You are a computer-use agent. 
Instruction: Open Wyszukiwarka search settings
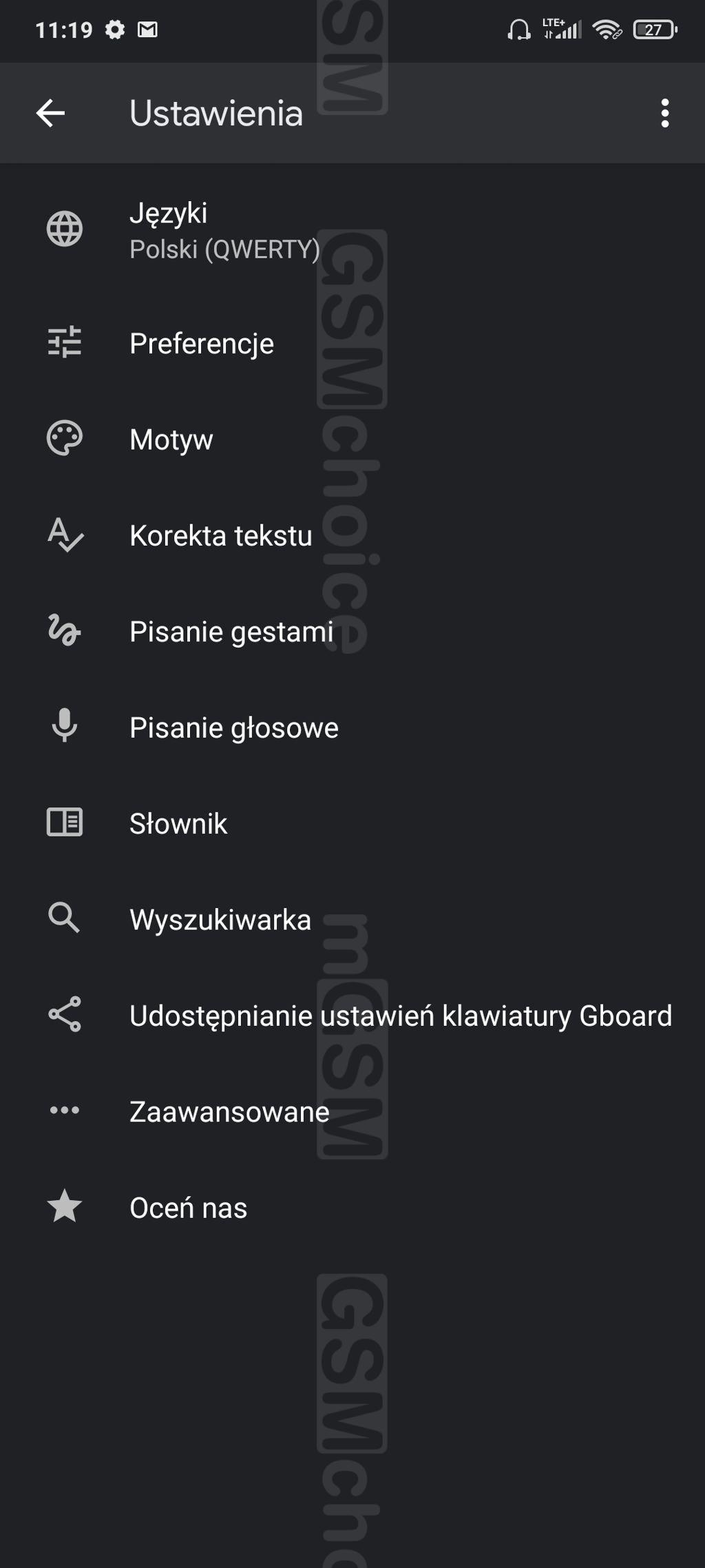[352, 920]
